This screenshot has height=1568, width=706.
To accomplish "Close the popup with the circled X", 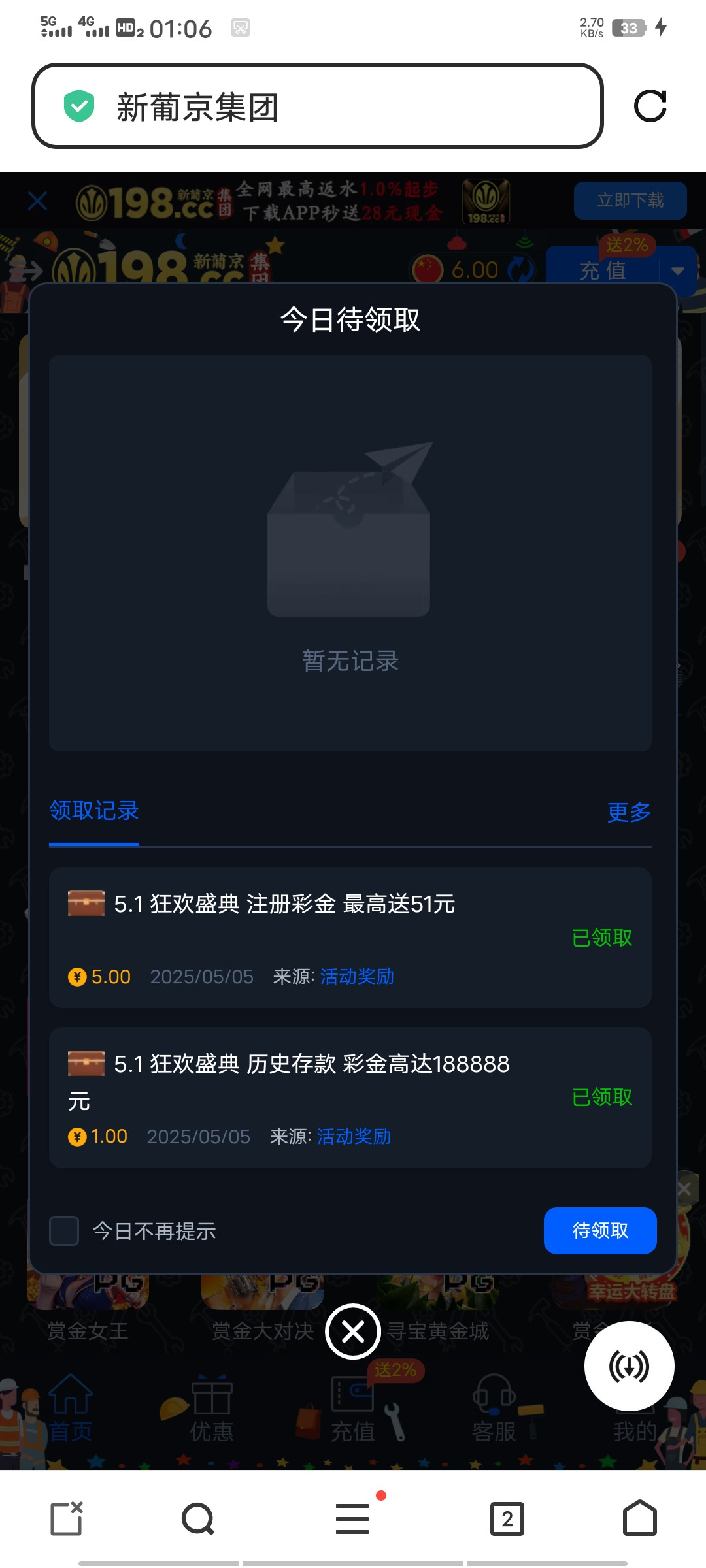I will pyautogui.click(x=353, y=1331).
